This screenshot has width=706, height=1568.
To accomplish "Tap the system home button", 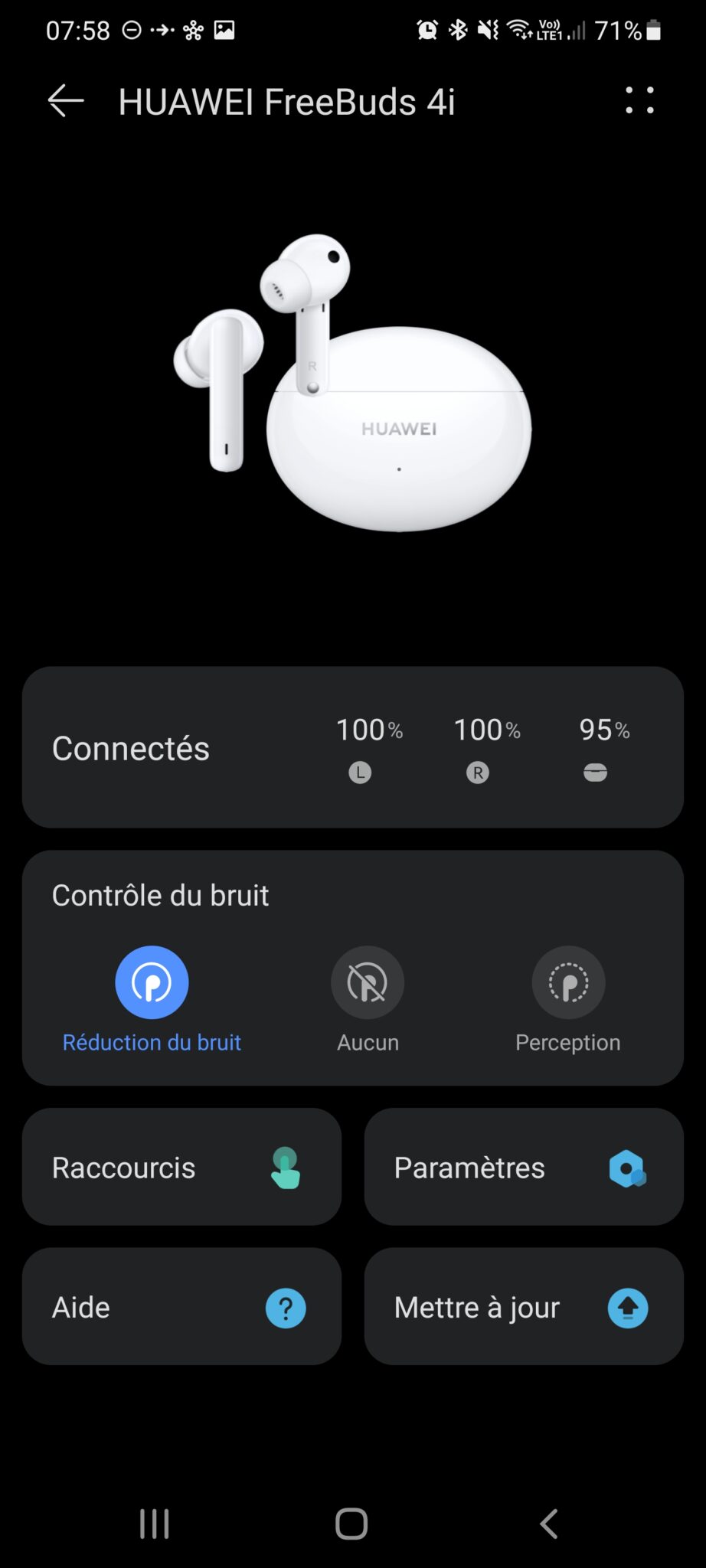I will pos(352,1524).
